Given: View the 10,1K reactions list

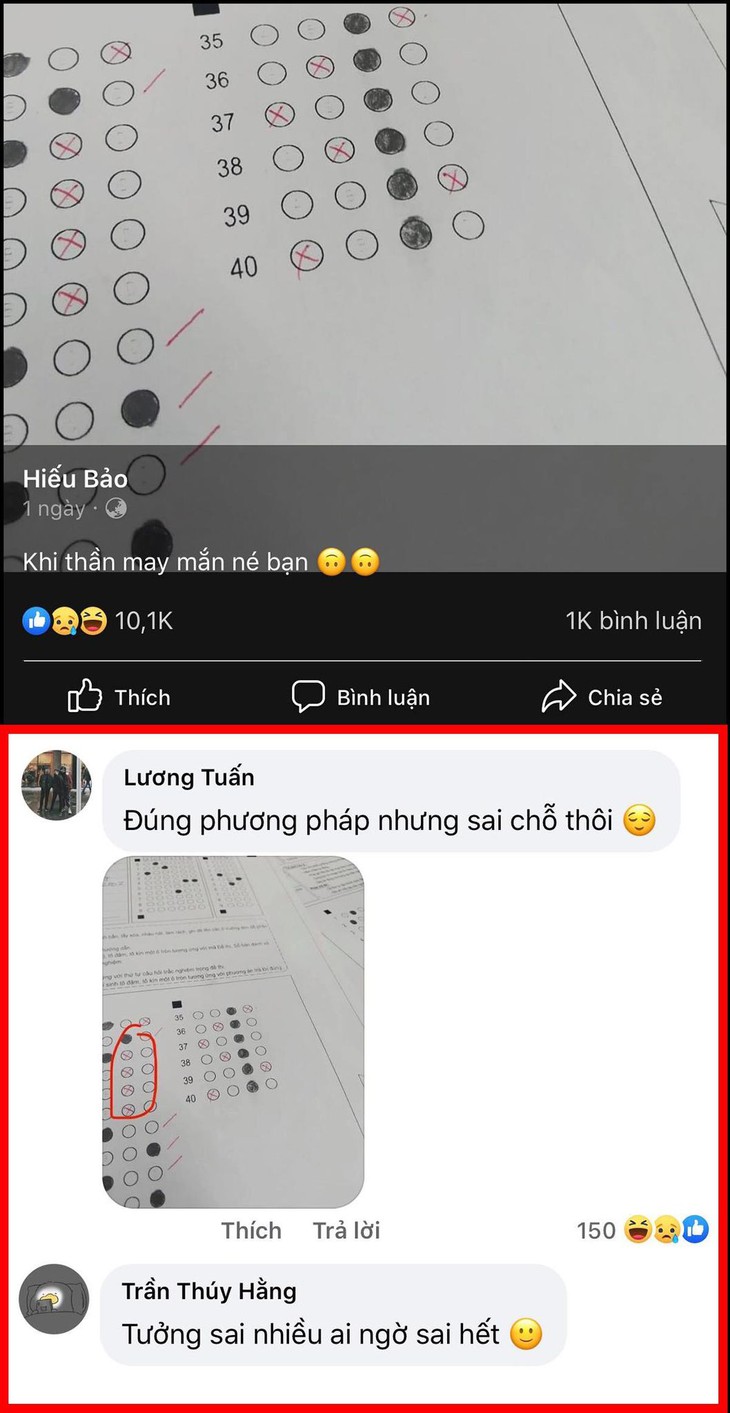Looking at the screenshot, I should click(98, 621).
